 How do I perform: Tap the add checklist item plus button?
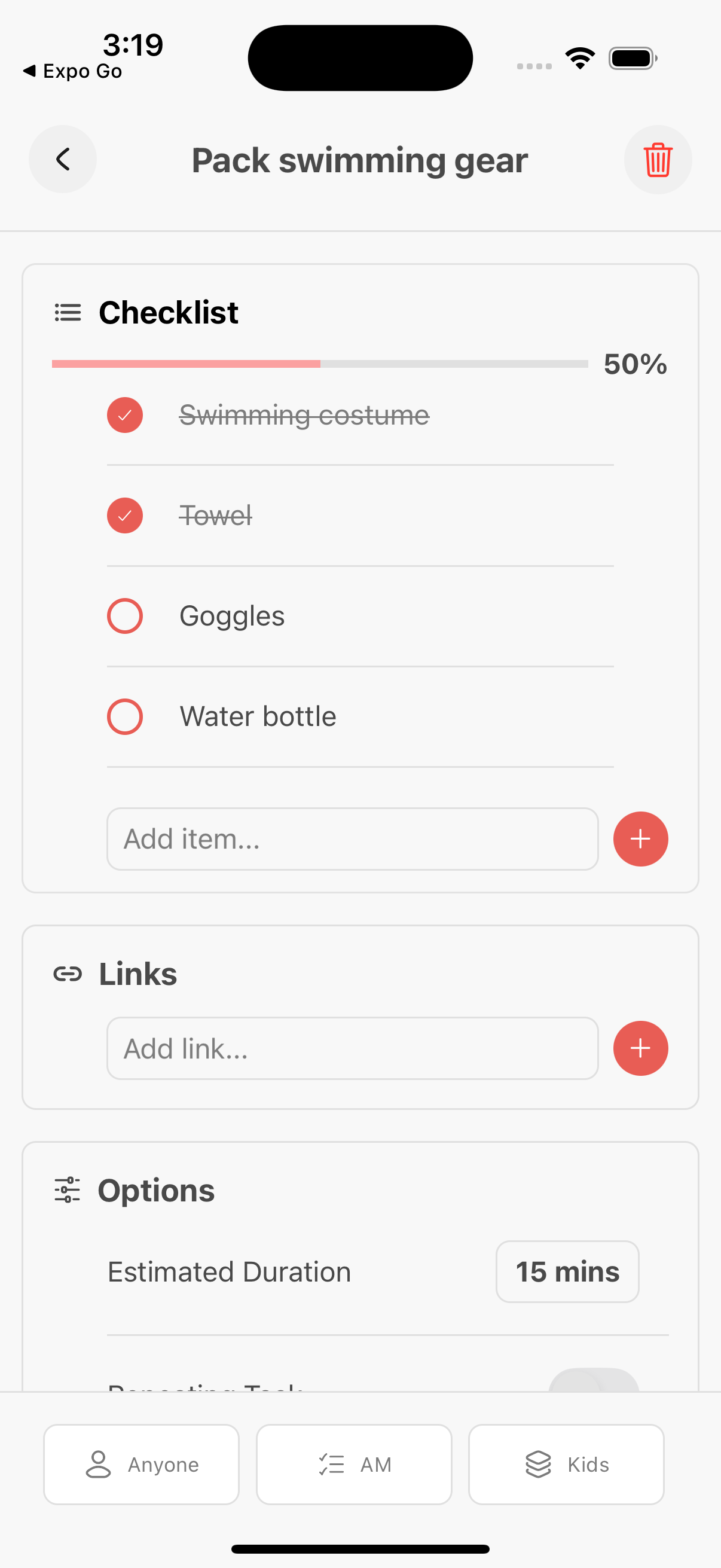tap(640, 839)
